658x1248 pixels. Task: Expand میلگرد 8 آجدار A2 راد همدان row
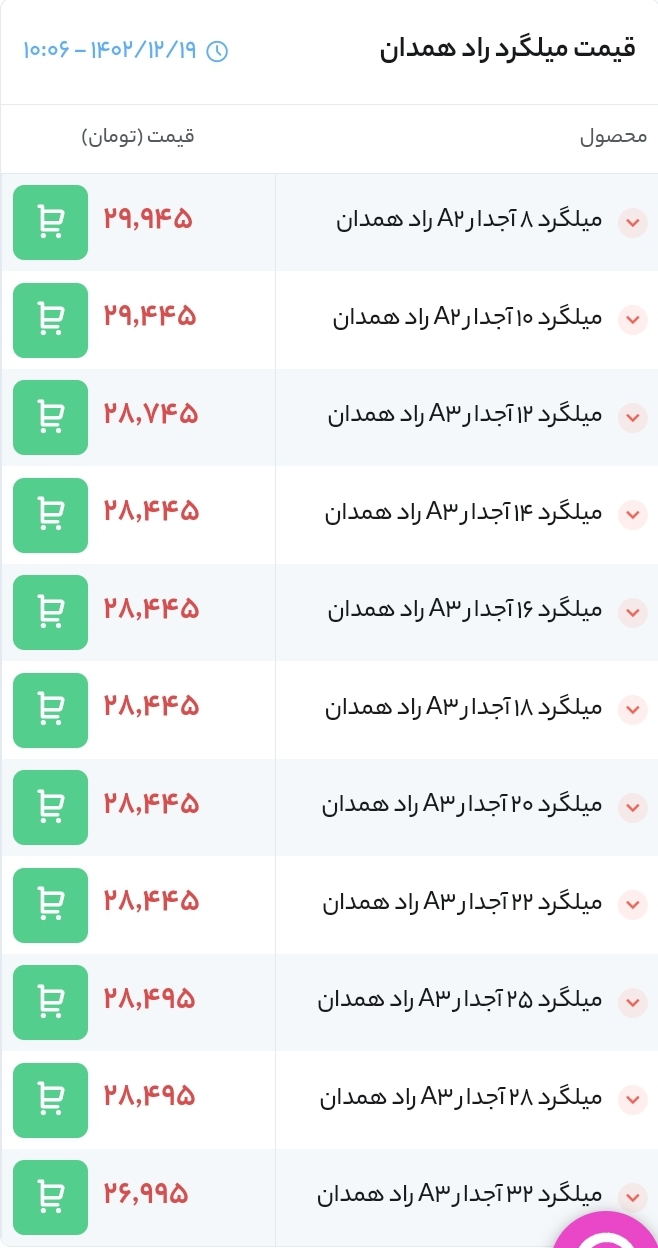(x=632, y=223)
